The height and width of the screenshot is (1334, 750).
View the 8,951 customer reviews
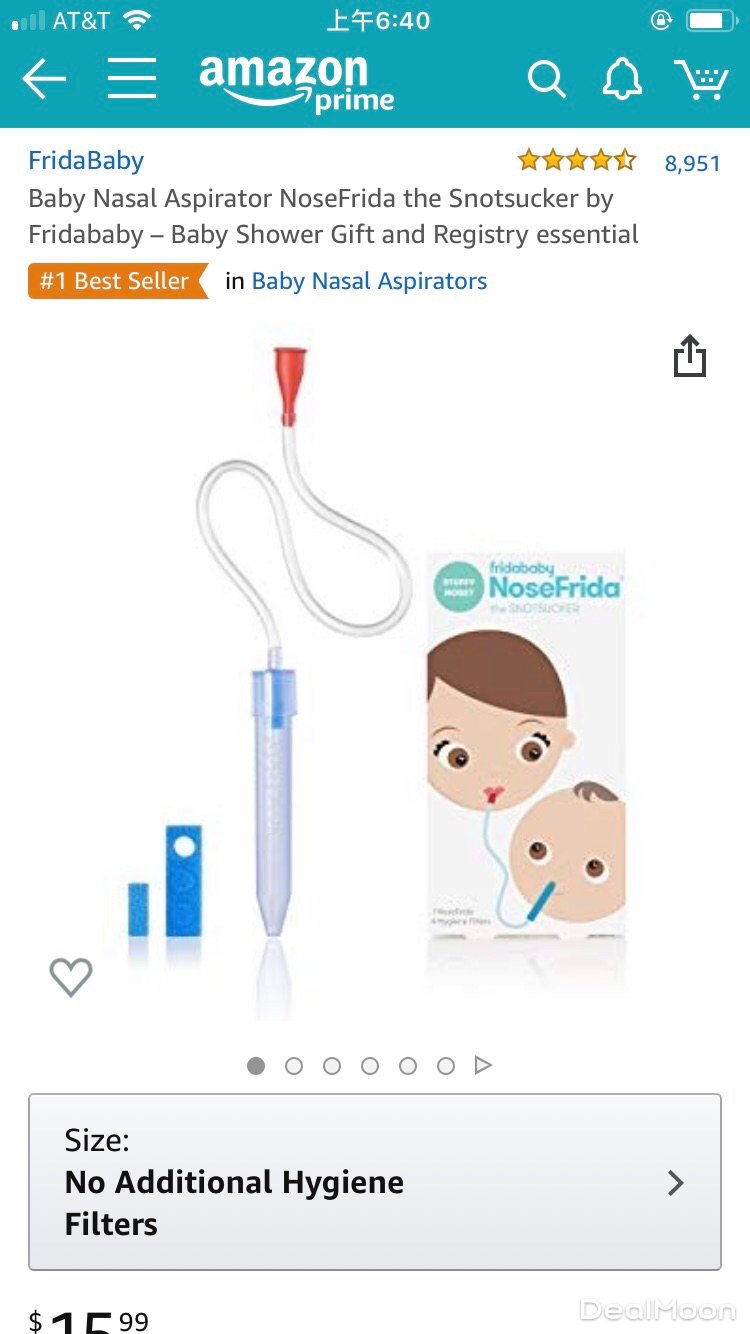692,162
